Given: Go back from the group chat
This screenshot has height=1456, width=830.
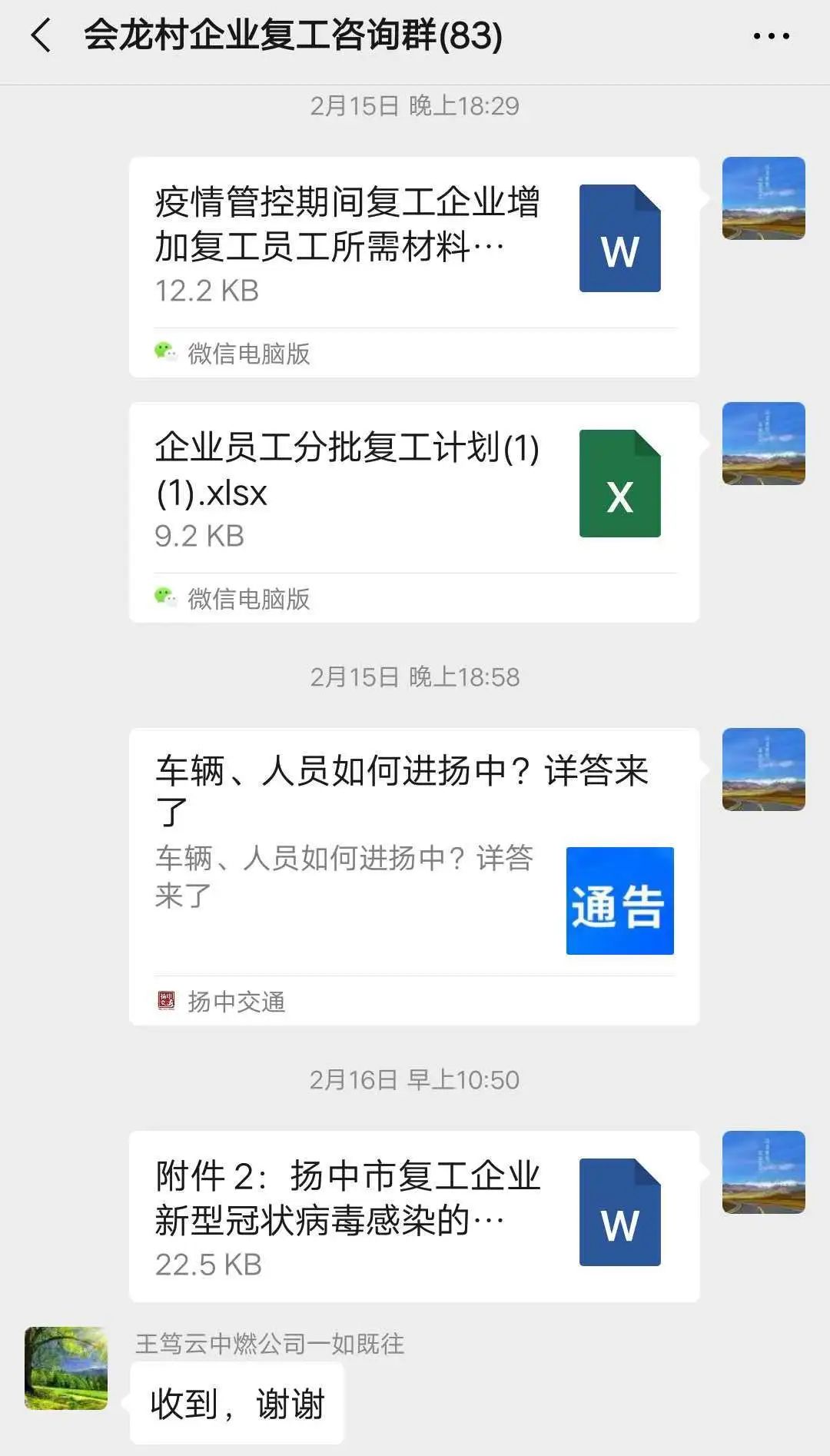Looking at the screenshot, I should tap(41, 36).
